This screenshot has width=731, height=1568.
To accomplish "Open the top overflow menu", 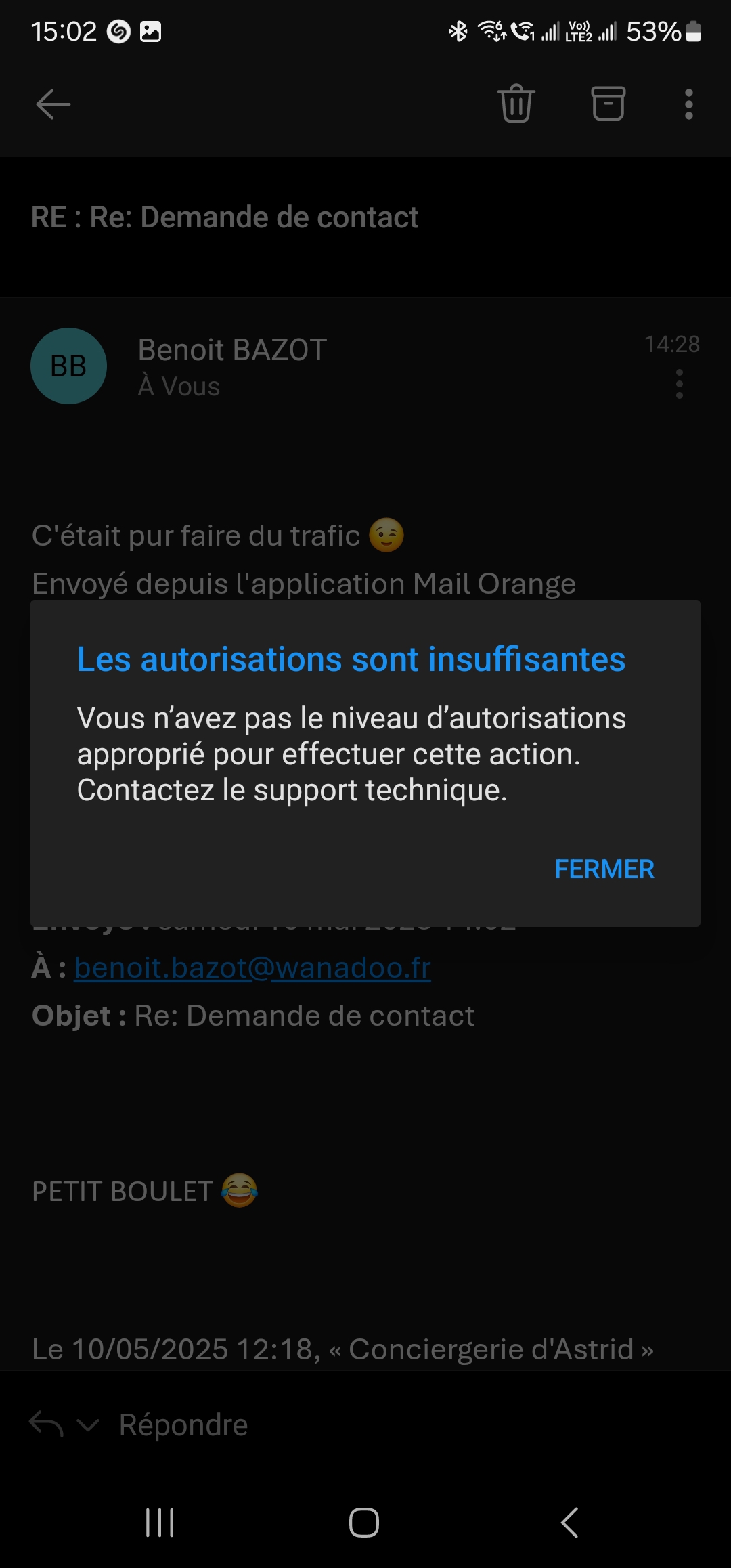I will [688, 104].
